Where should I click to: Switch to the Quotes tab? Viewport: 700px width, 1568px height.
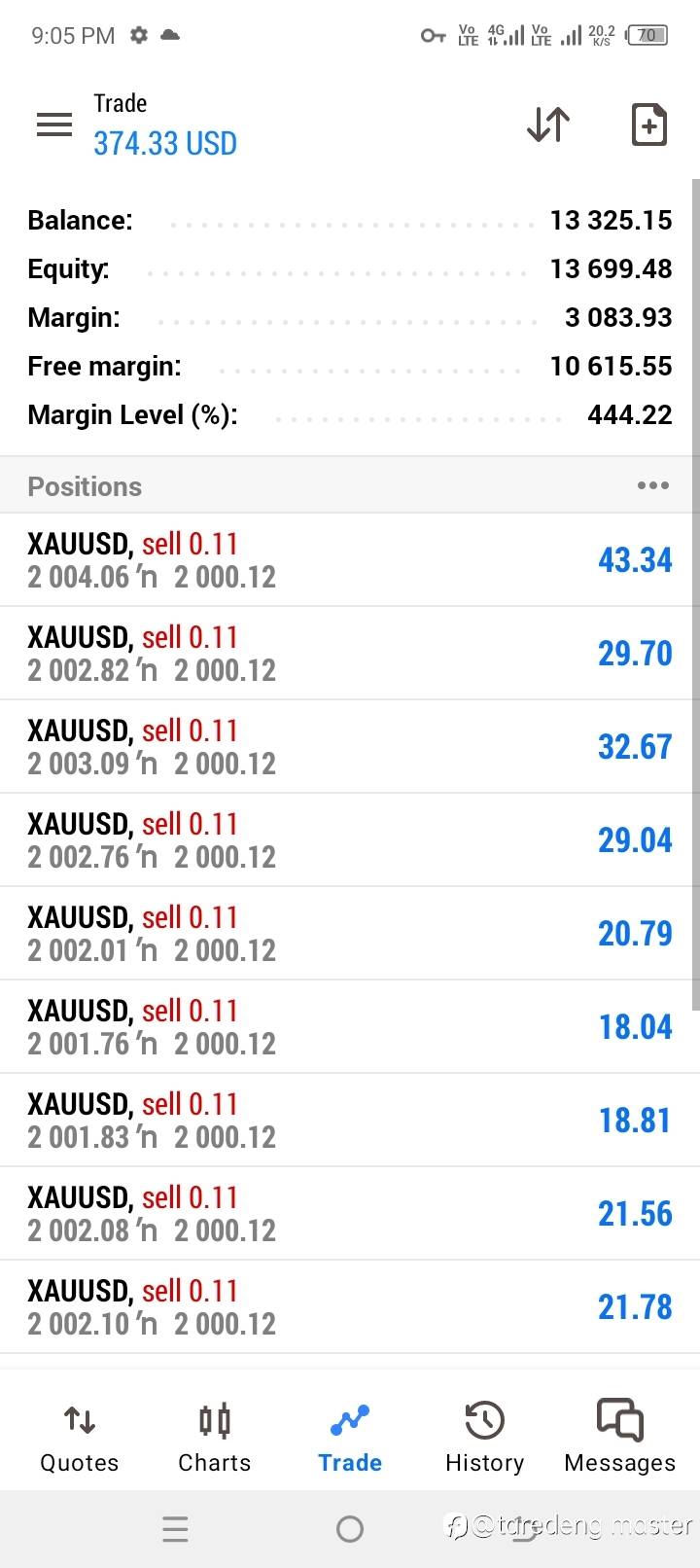tap(79, 1438)
